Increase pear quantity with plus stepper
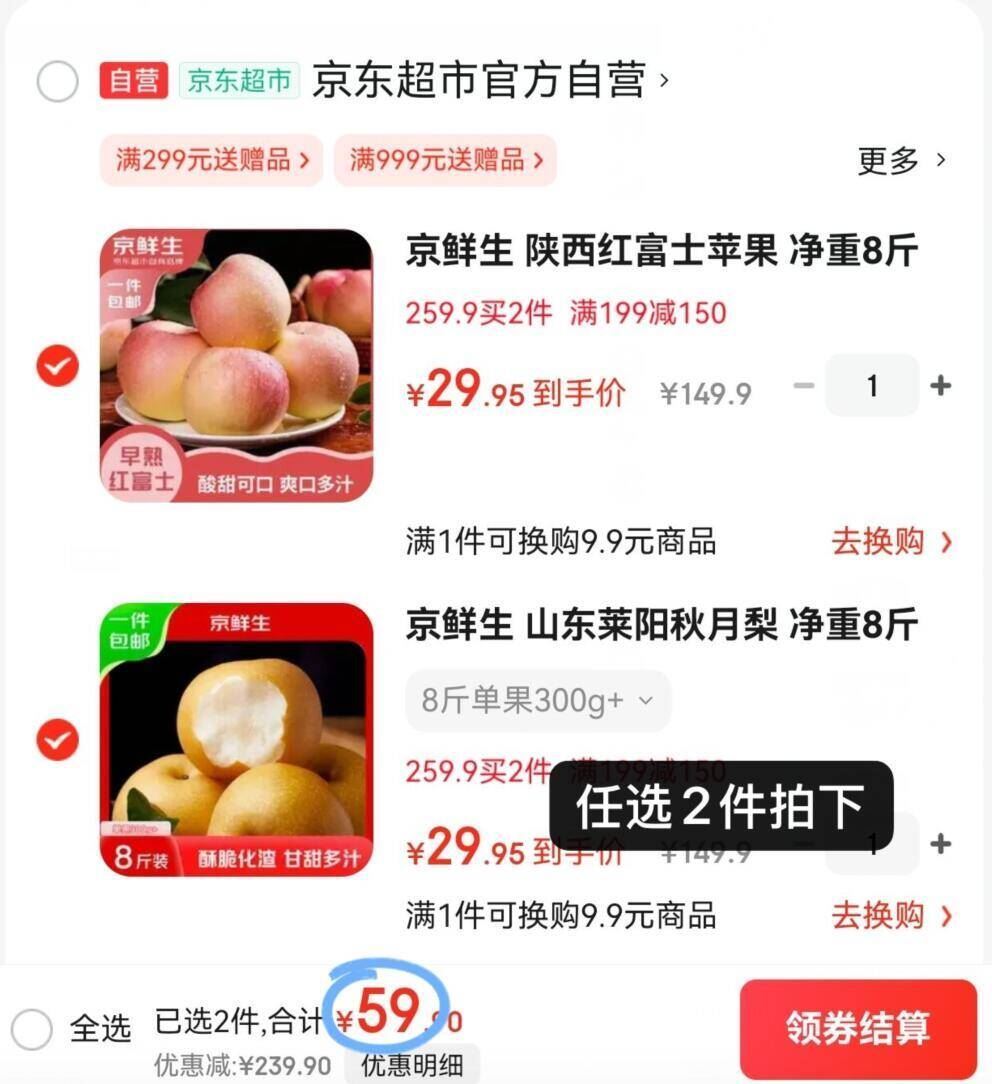Viewport: 992px width, 1084px height. coord(940,845)
